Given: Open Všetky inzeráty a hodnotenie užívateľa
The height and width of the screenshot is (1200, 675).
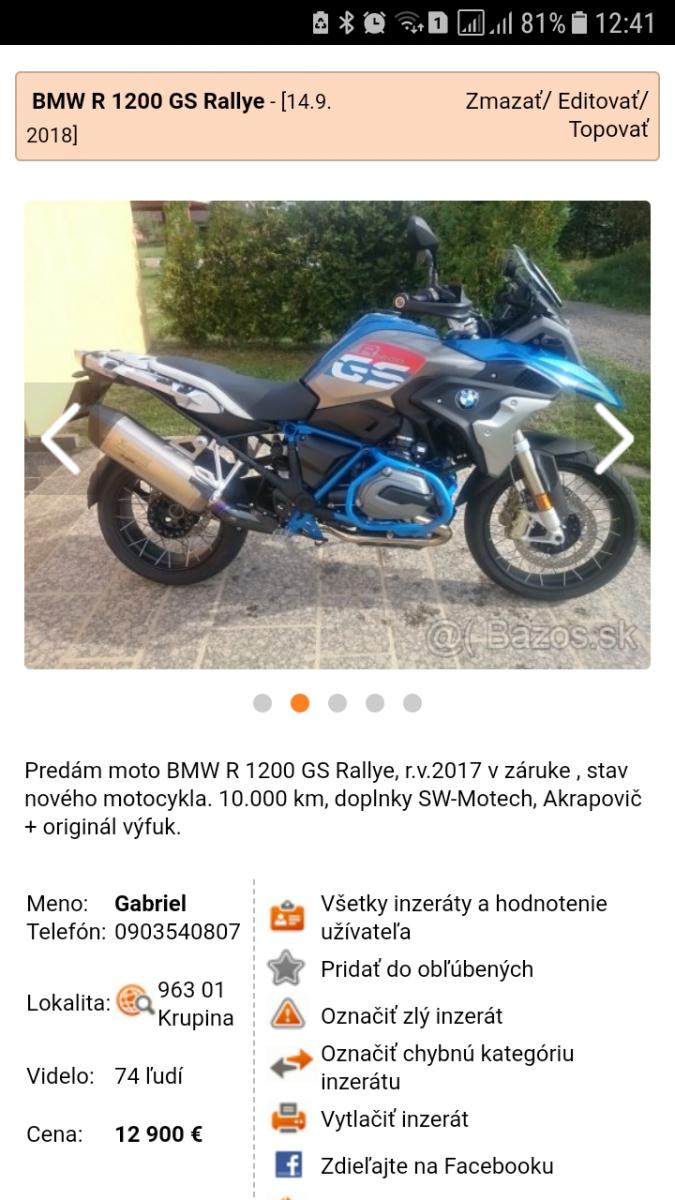Looking at the screenshot, I should pos(463,917).
